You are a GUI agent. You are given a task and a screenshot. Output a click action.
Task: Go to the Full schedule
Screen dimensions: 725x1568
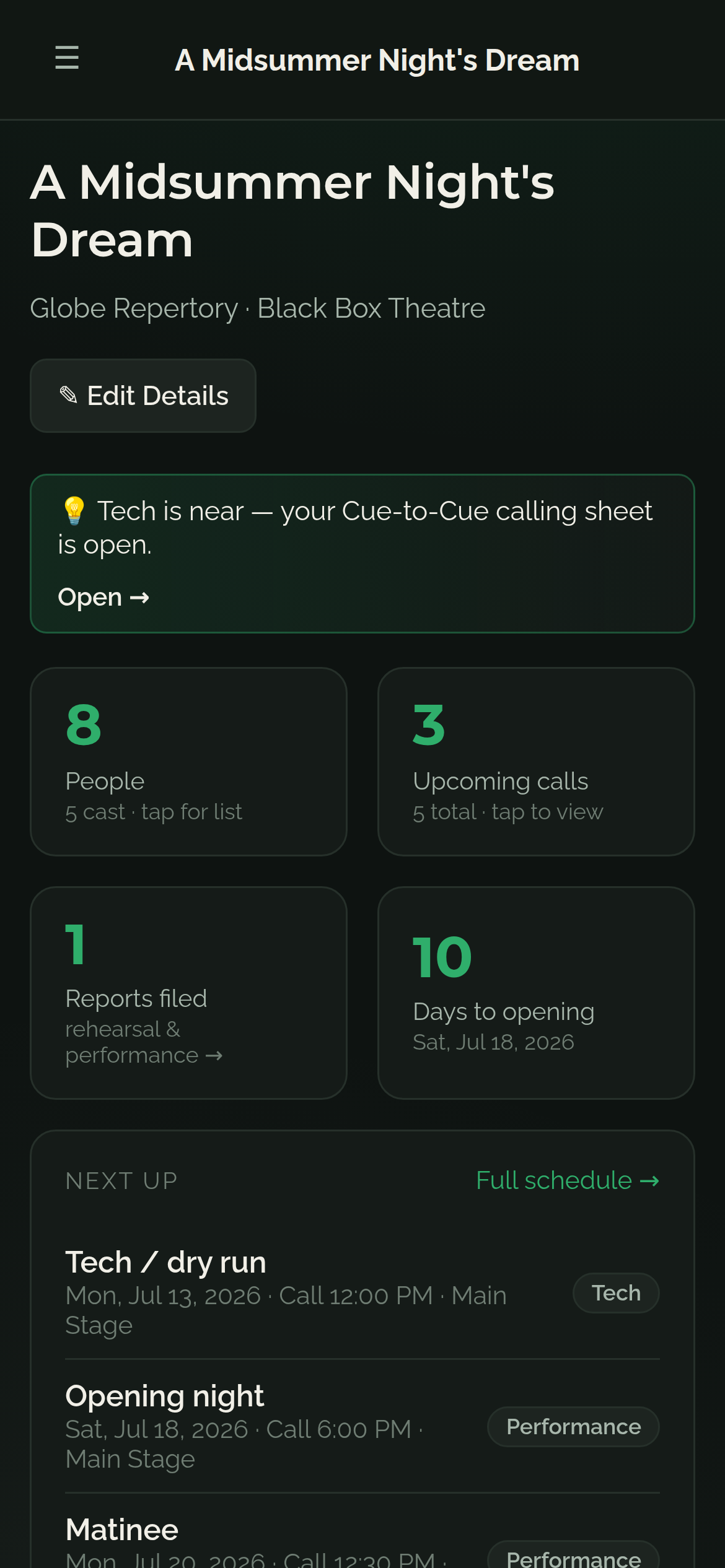568,1180
